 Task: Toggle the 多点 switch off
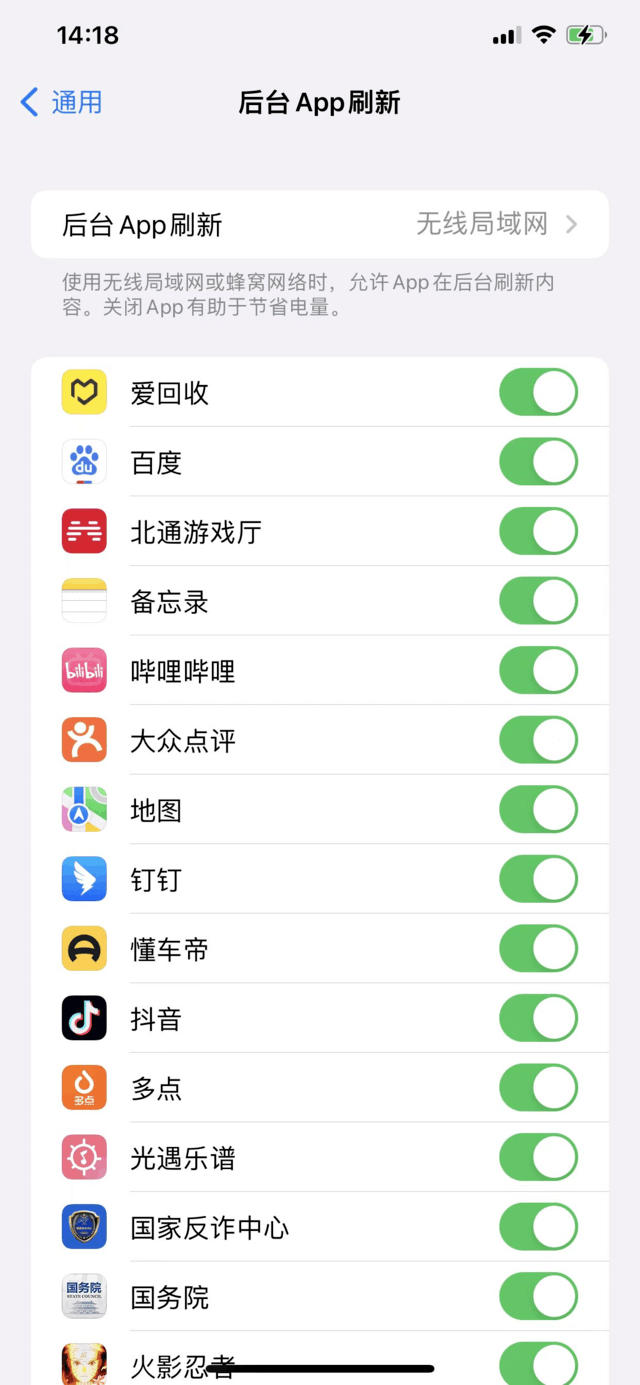coord(538,1087)
